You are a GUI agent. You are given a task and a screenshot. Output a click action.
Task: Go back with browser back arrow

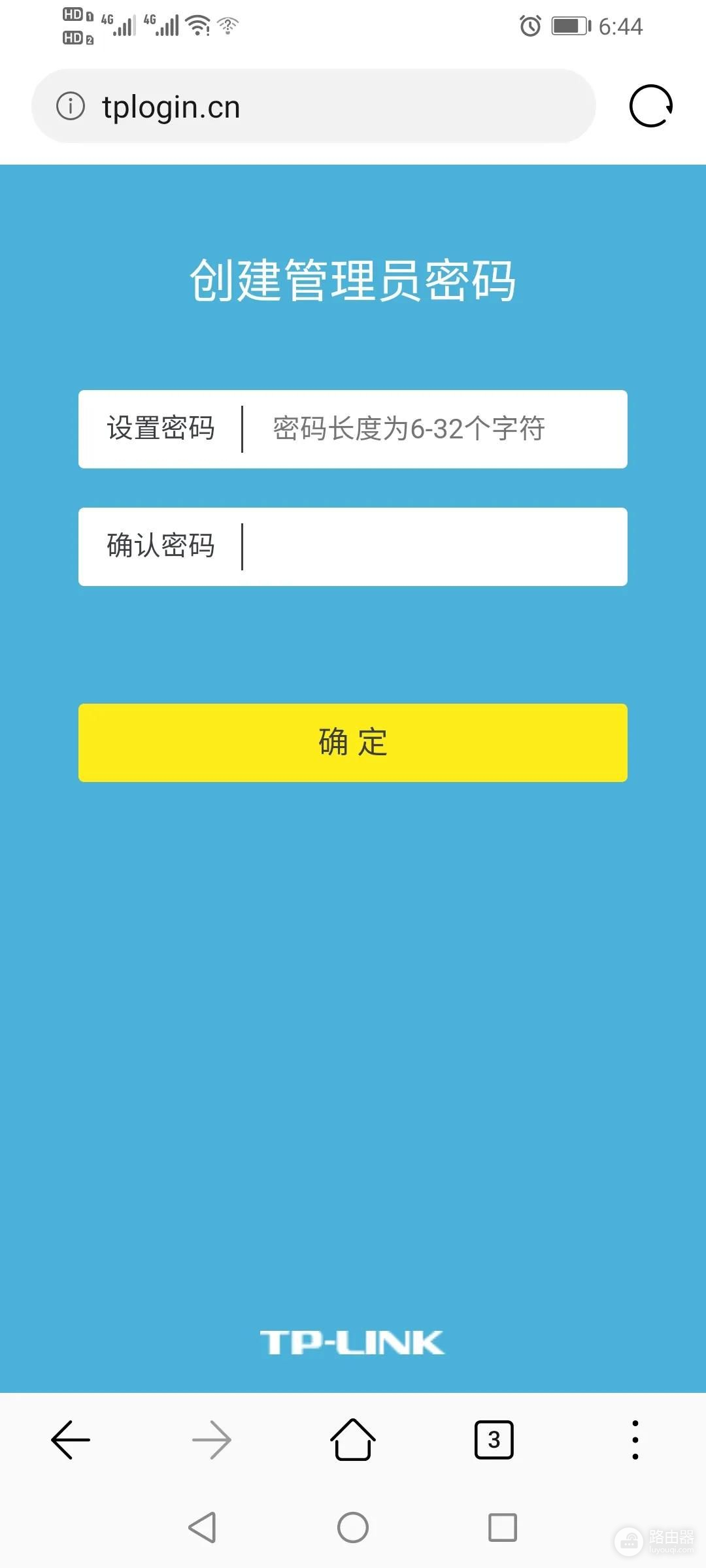click(71, 1439)
